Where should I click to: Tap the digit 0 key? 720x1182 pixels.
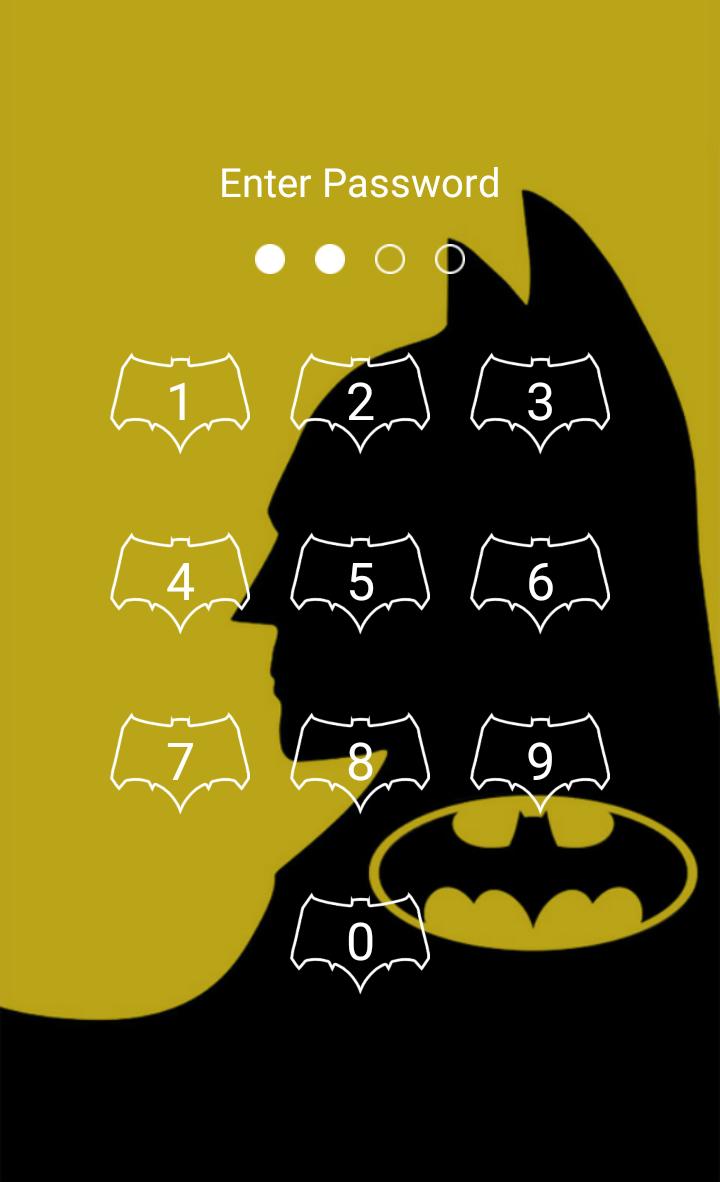pos(360,942)
